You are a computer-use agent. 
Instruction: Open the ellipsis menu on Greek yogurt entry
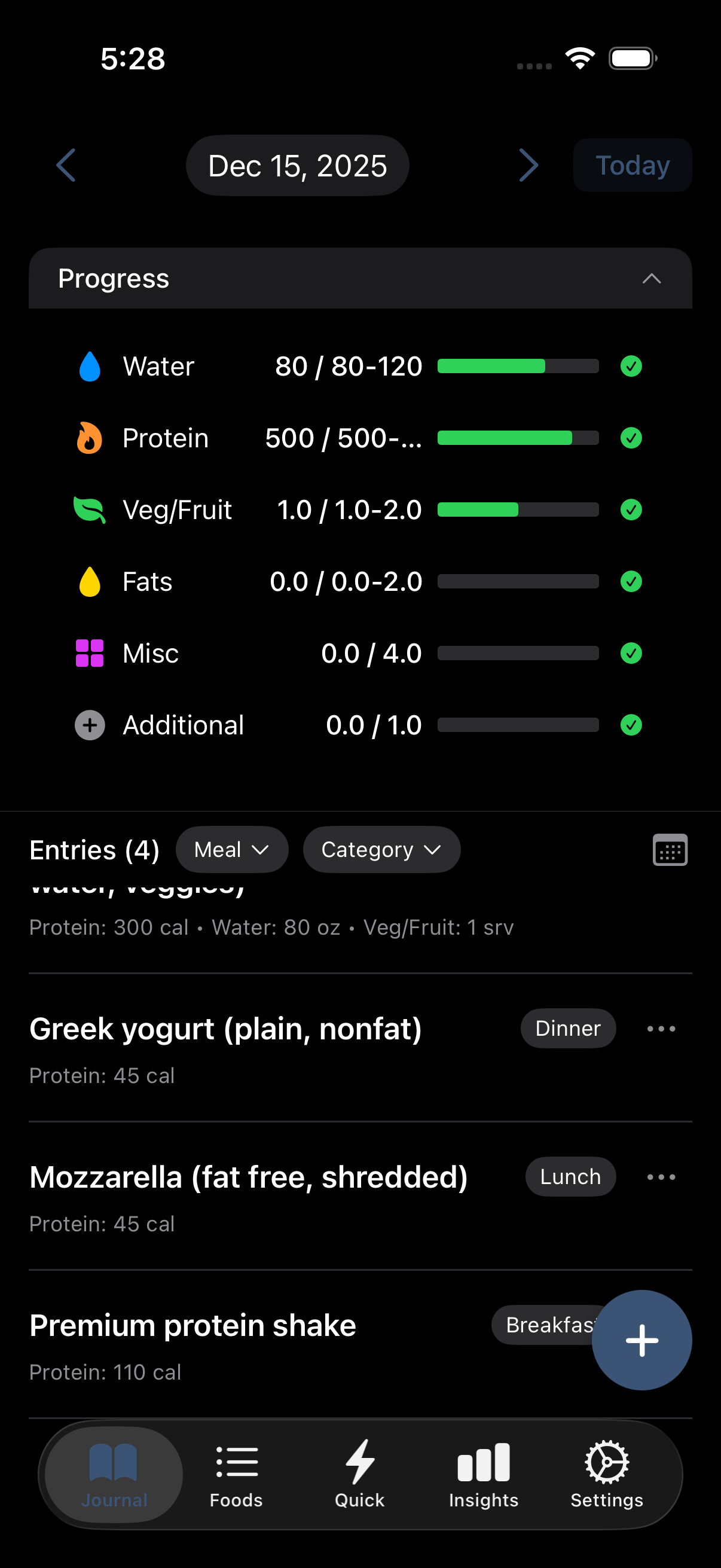pos(661,1029)
